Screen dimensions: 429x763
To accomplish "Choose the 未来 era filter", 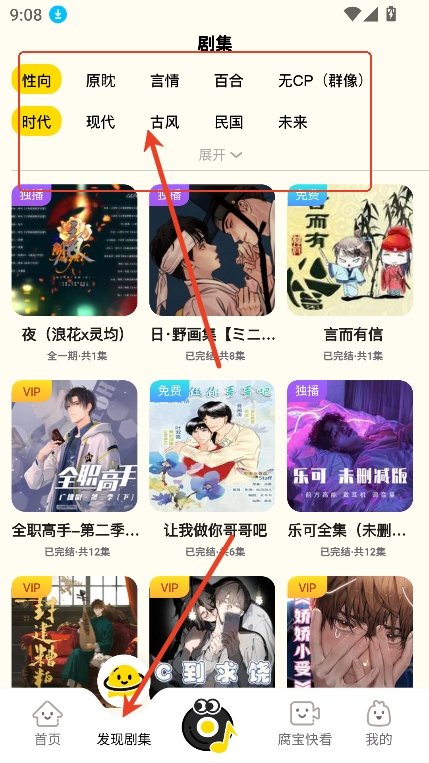I will pyautogui.click(x=293, y=122).
